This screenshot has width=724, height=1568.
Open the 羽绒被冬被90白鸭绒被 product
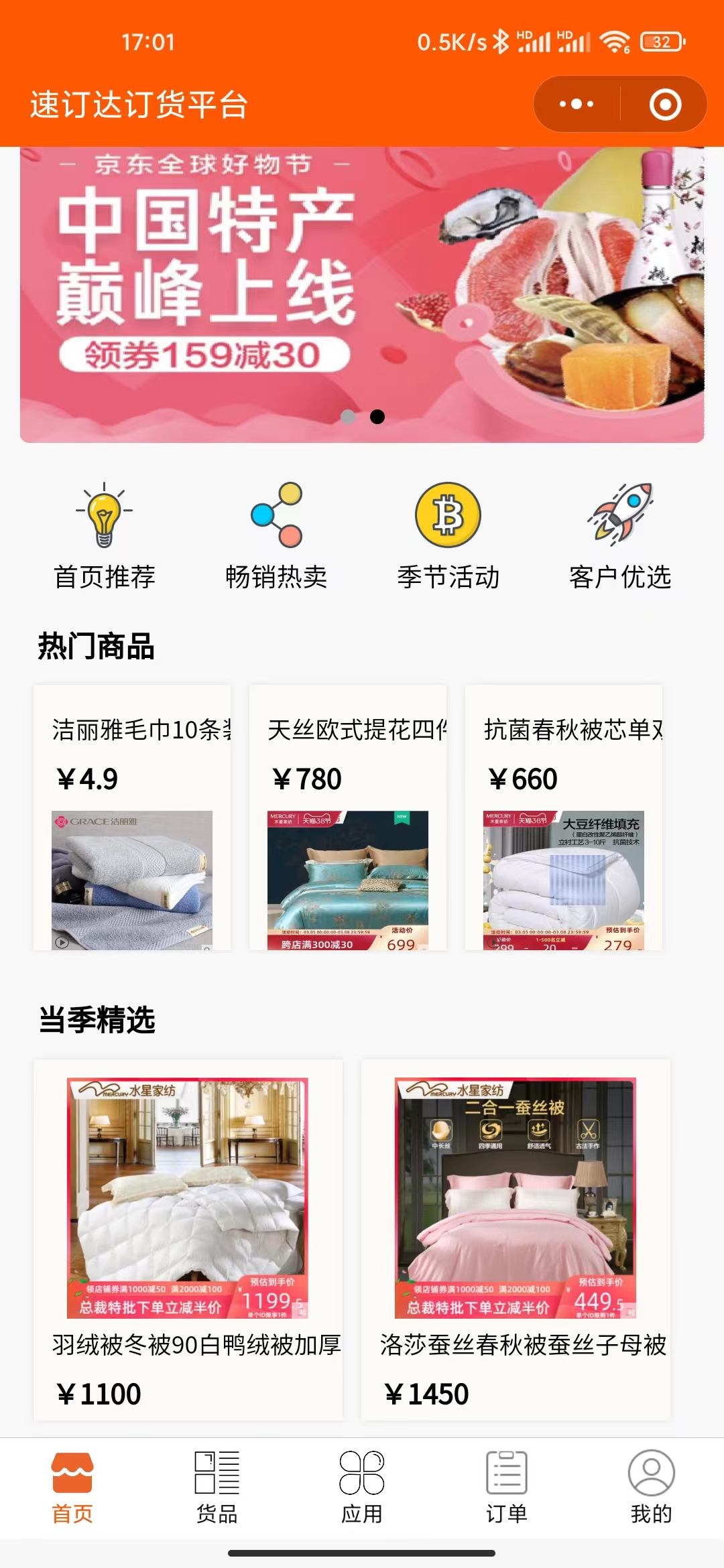pos(188,1240)
